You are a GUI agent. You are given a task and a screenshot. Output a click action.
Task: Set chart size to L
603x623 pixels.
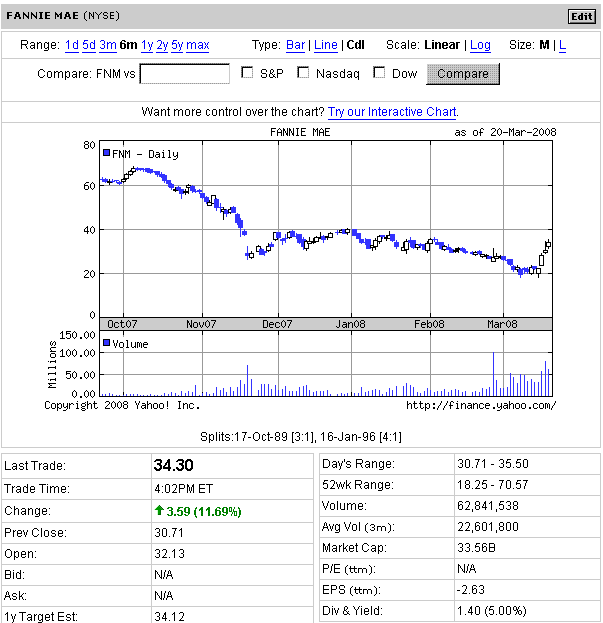tap(562, 45)
